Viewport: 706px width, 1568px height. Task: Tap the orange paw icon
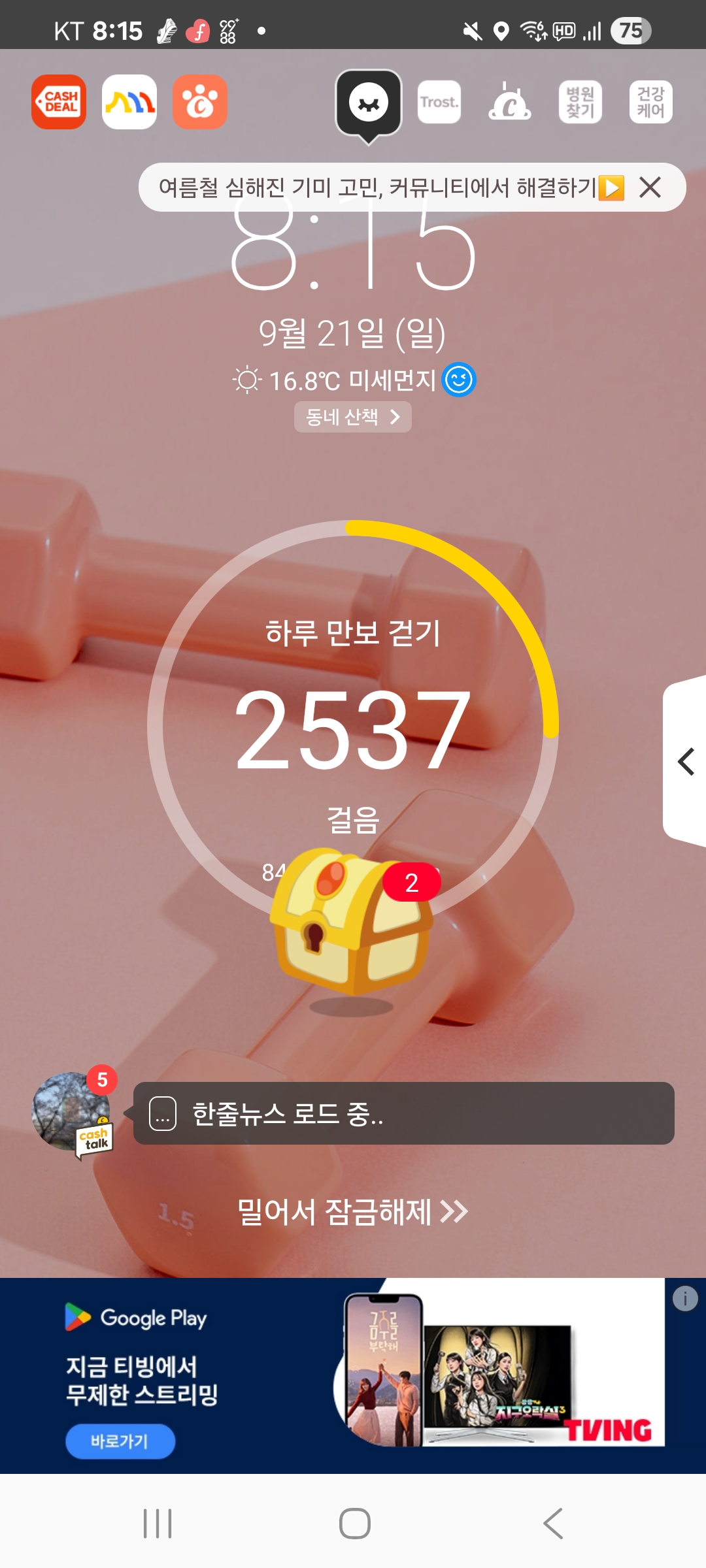200,102
